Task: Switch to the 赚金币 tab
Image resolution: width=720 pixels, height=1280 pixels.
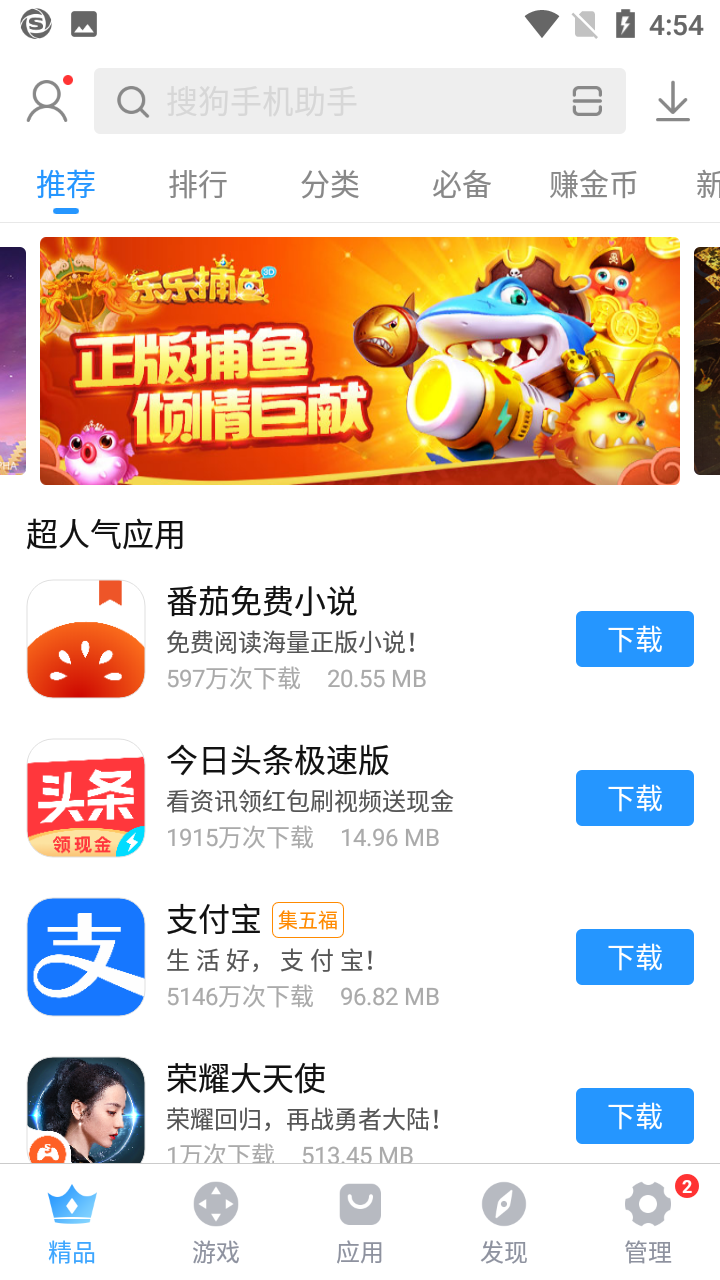Action: (593, 185)
